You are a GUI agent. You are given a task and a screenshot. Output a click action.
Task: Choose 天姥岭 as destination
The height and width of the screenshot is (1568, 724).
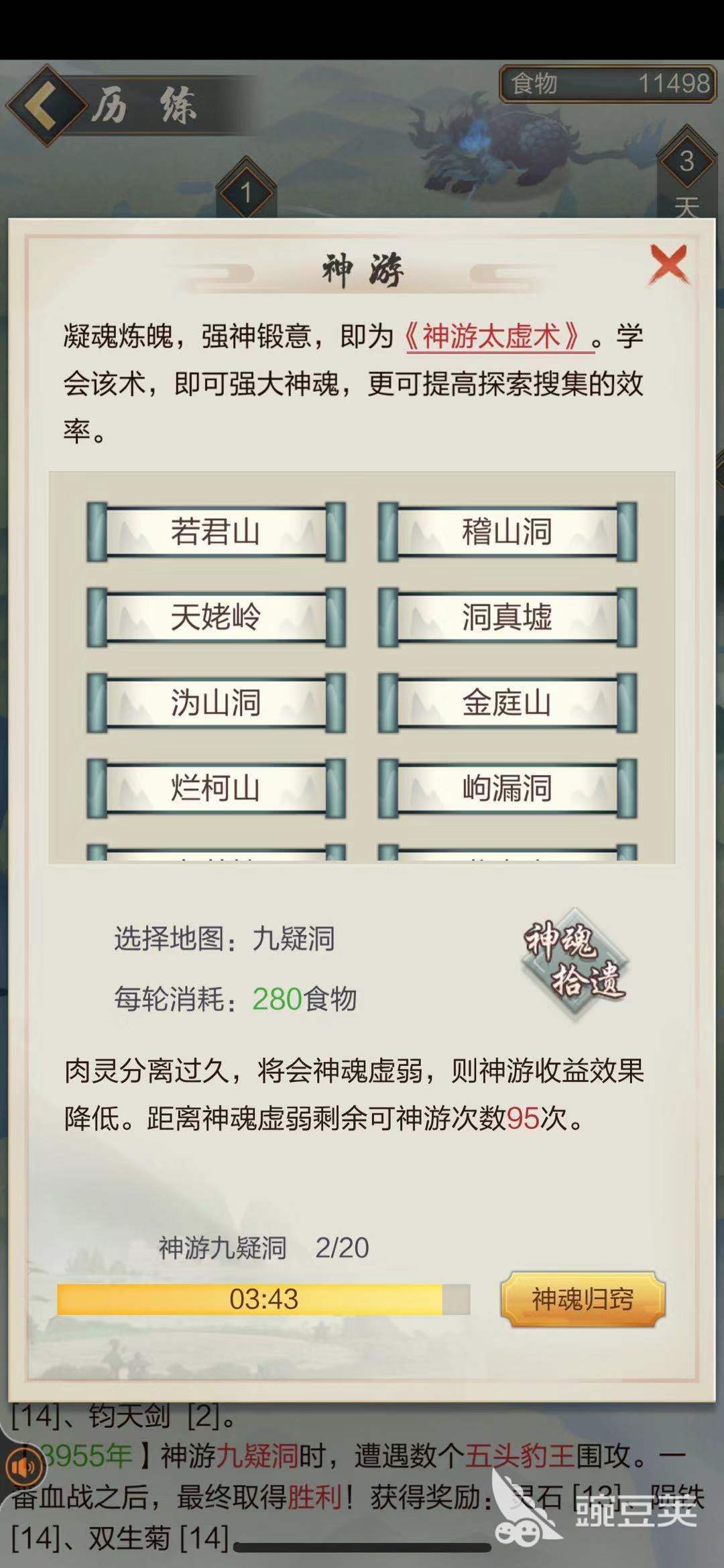(x=216, y=617)
